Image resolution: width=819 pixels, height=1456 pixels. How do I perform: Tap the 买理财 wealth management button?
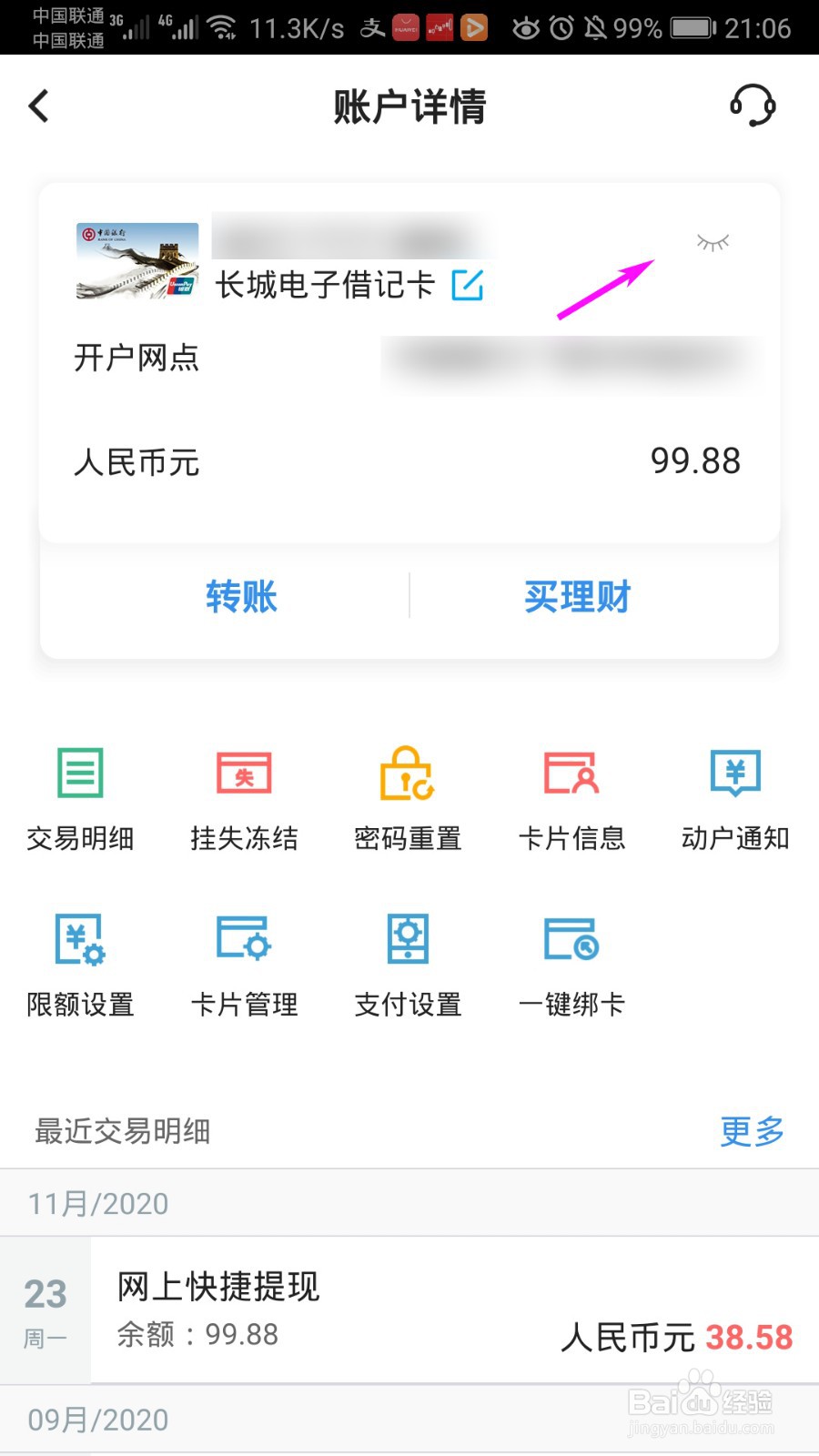click(578, 596)
